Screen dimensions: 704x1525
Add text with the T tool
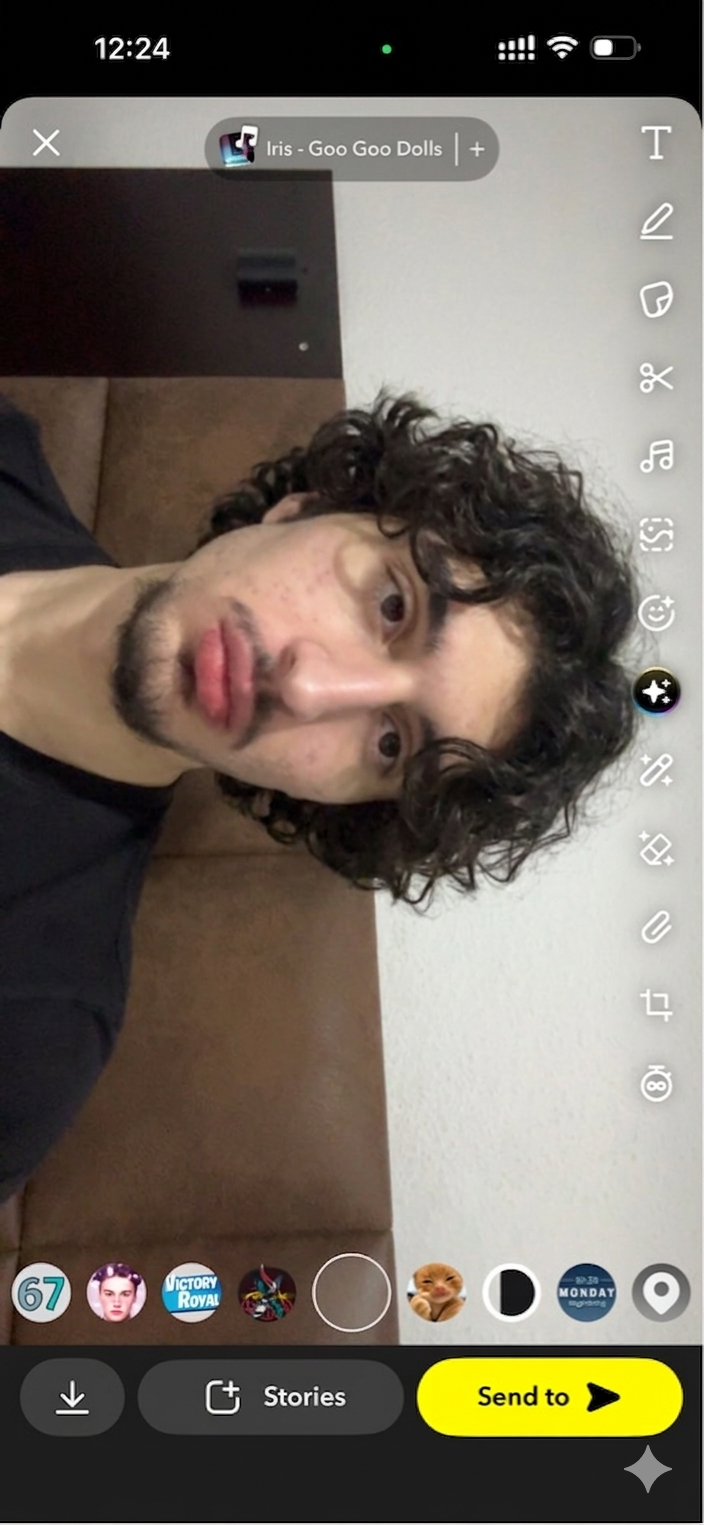click(x=656, y=144)
